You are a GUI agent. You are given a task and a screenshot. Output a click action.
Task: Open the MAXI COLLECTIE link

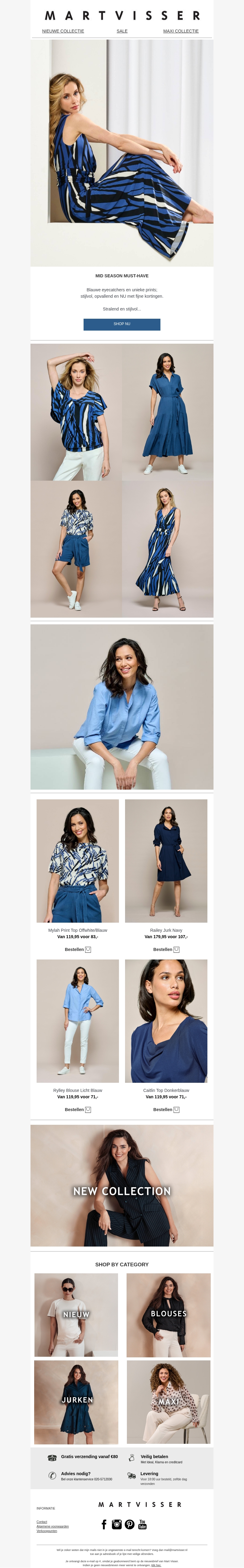coord(181,31)
